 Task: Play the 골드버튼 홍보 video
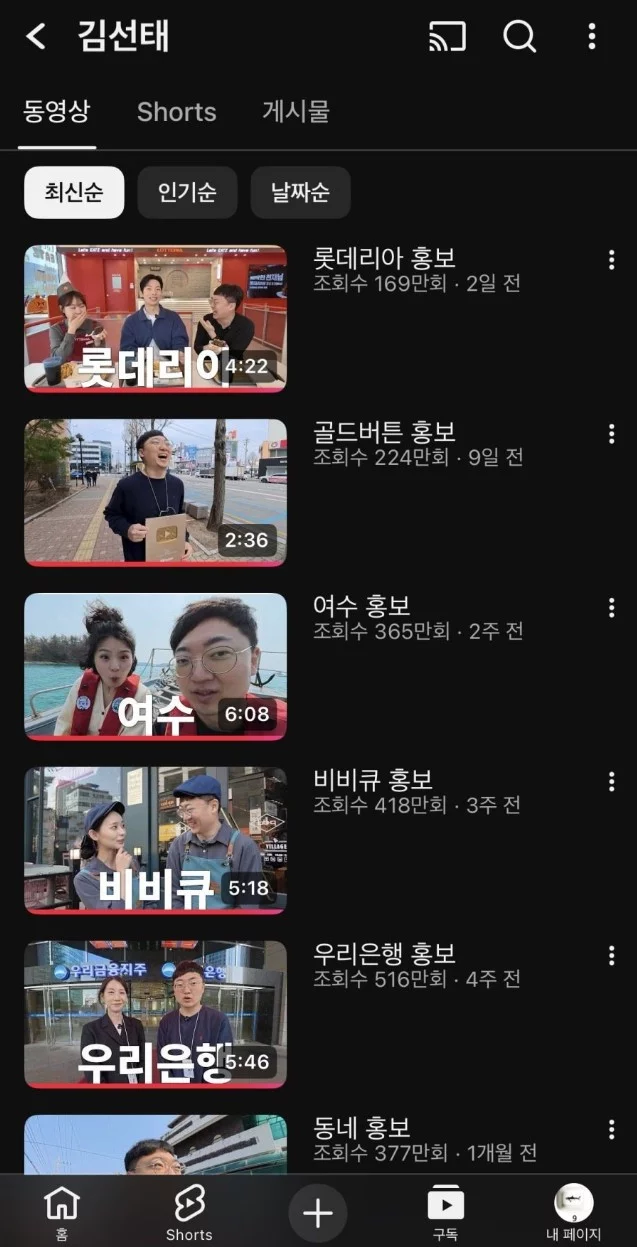point(155,492)
